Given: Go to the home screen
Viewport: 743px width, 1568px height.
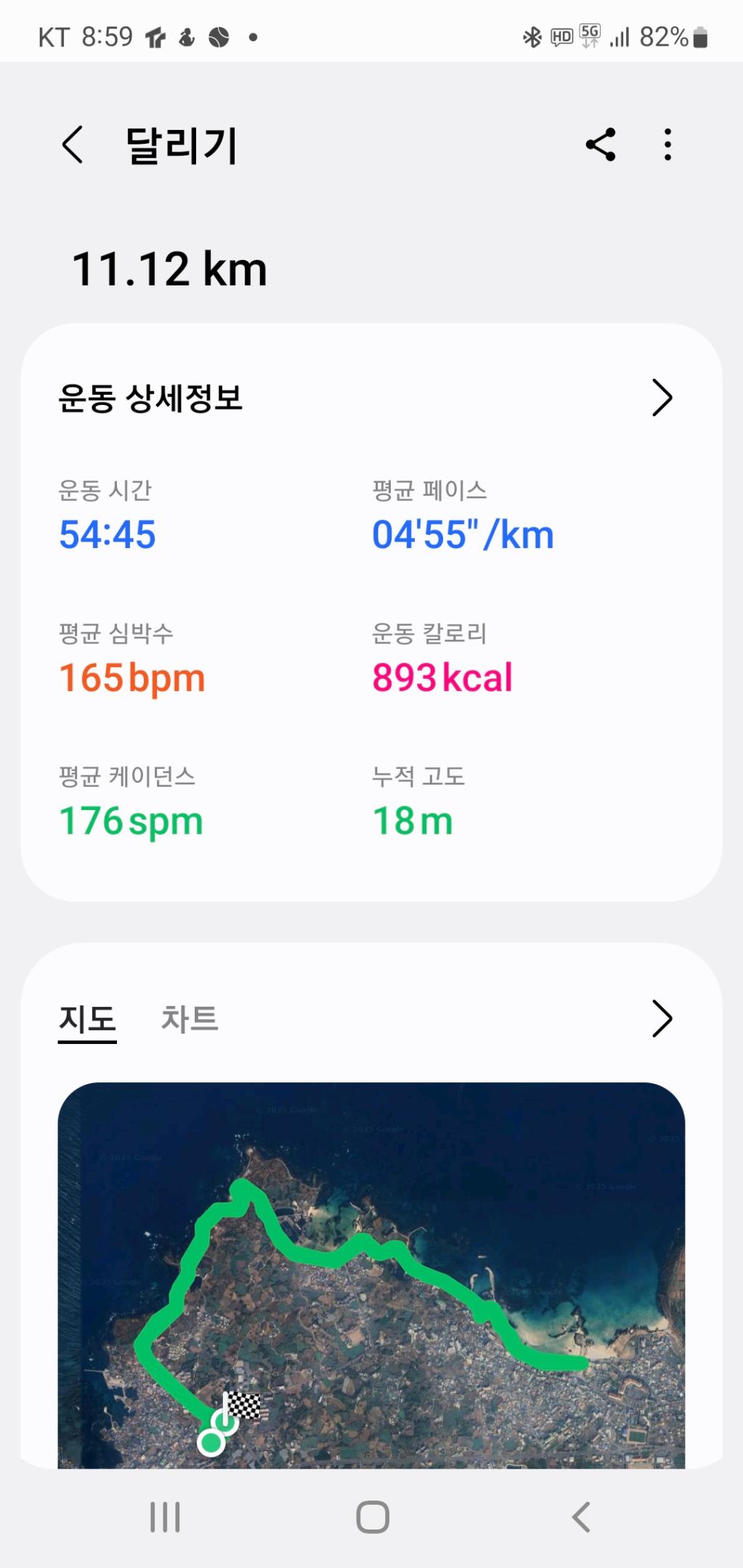Looking at the screenshot, I should [x=373, y=1517].
